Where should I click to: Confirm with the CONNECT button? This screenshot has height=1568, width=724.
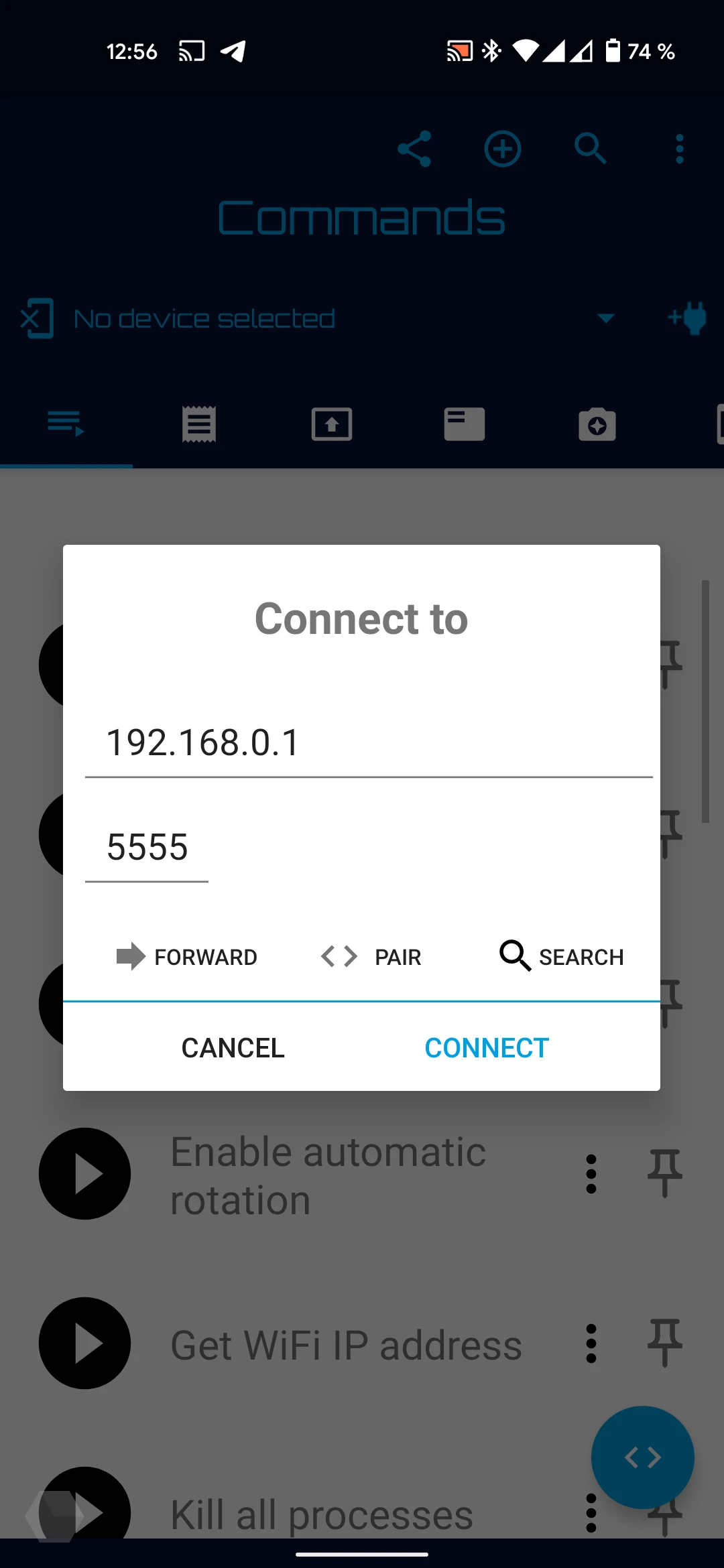coord(487,1048)
